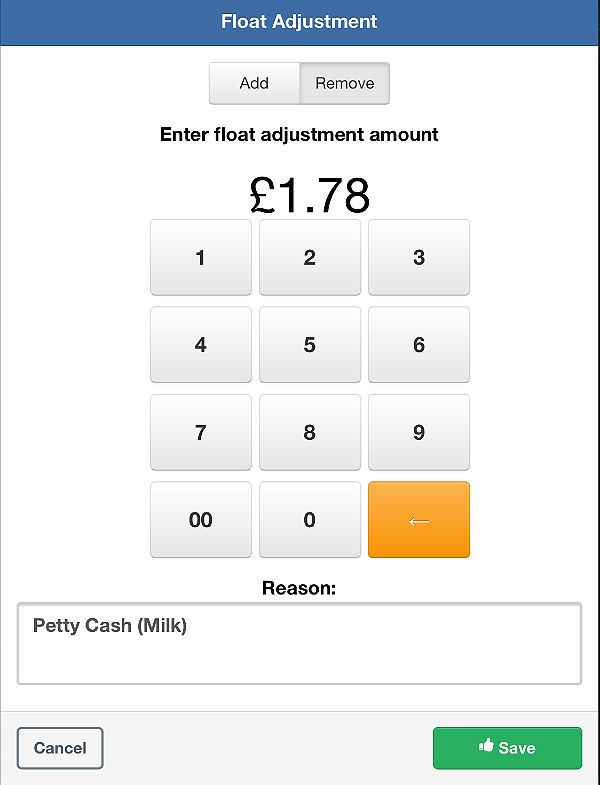Tap number 3 on the keypad
The height and width of the screenshot is (785, 600).
(419, 257)
